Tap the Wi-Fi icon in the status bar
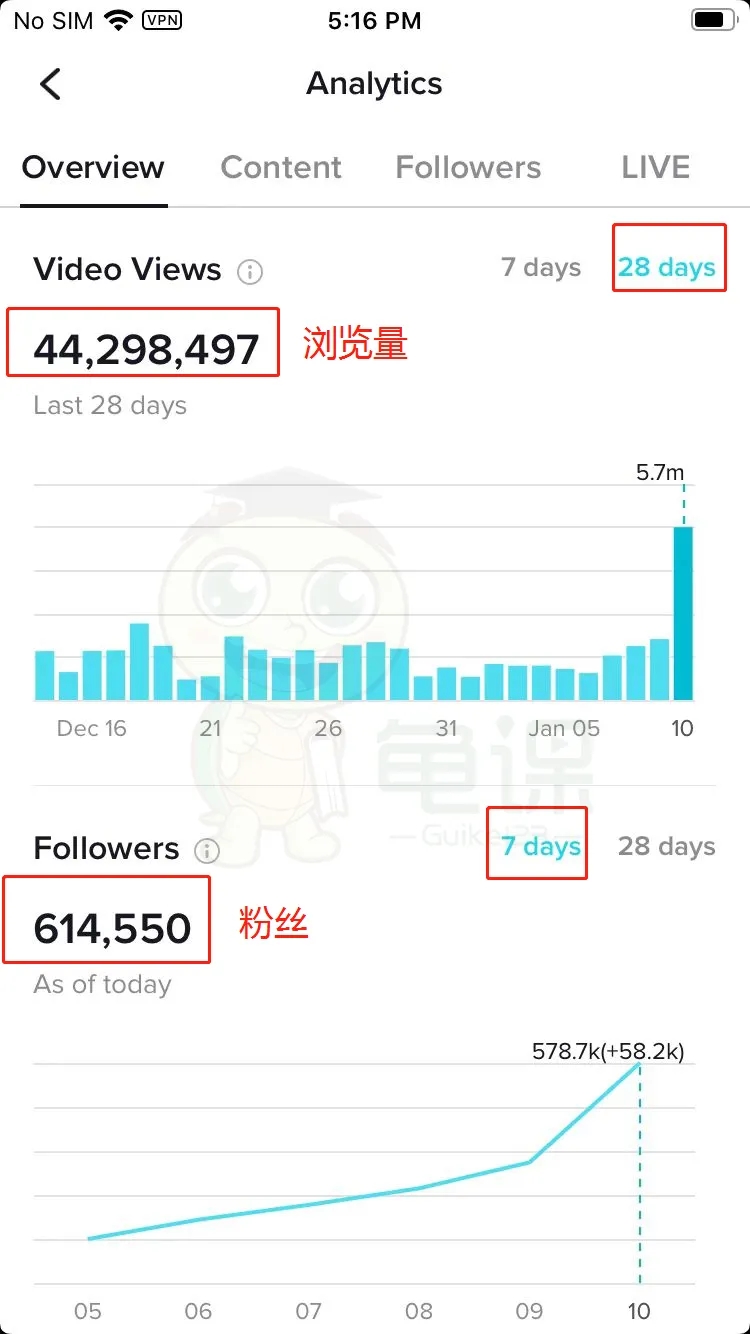Viewport: 750px width, 1334px height. pyautogui.click(x=120, y=20)
